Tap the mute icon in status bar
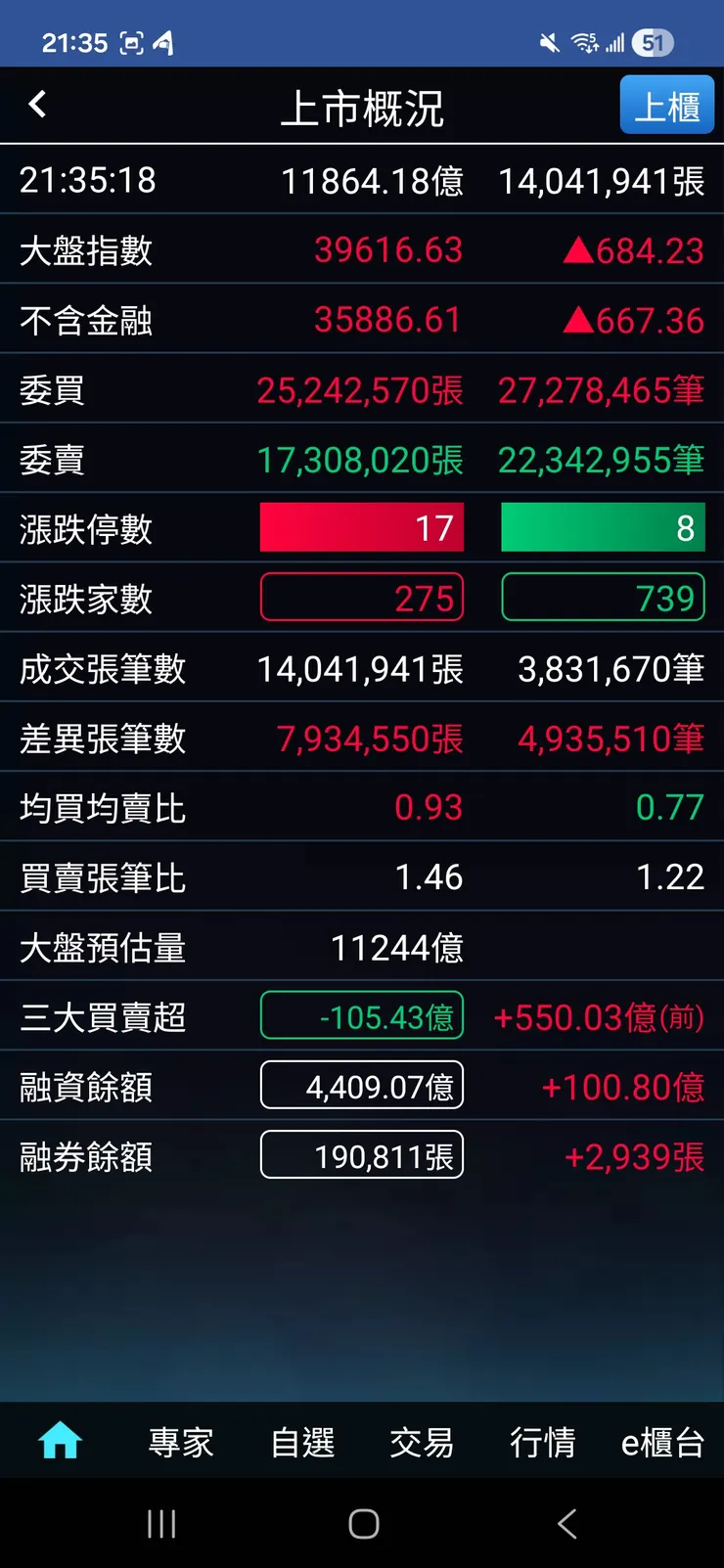Image resolution: width=724 pixels, height=1568 pixels. tap(548, 42)
